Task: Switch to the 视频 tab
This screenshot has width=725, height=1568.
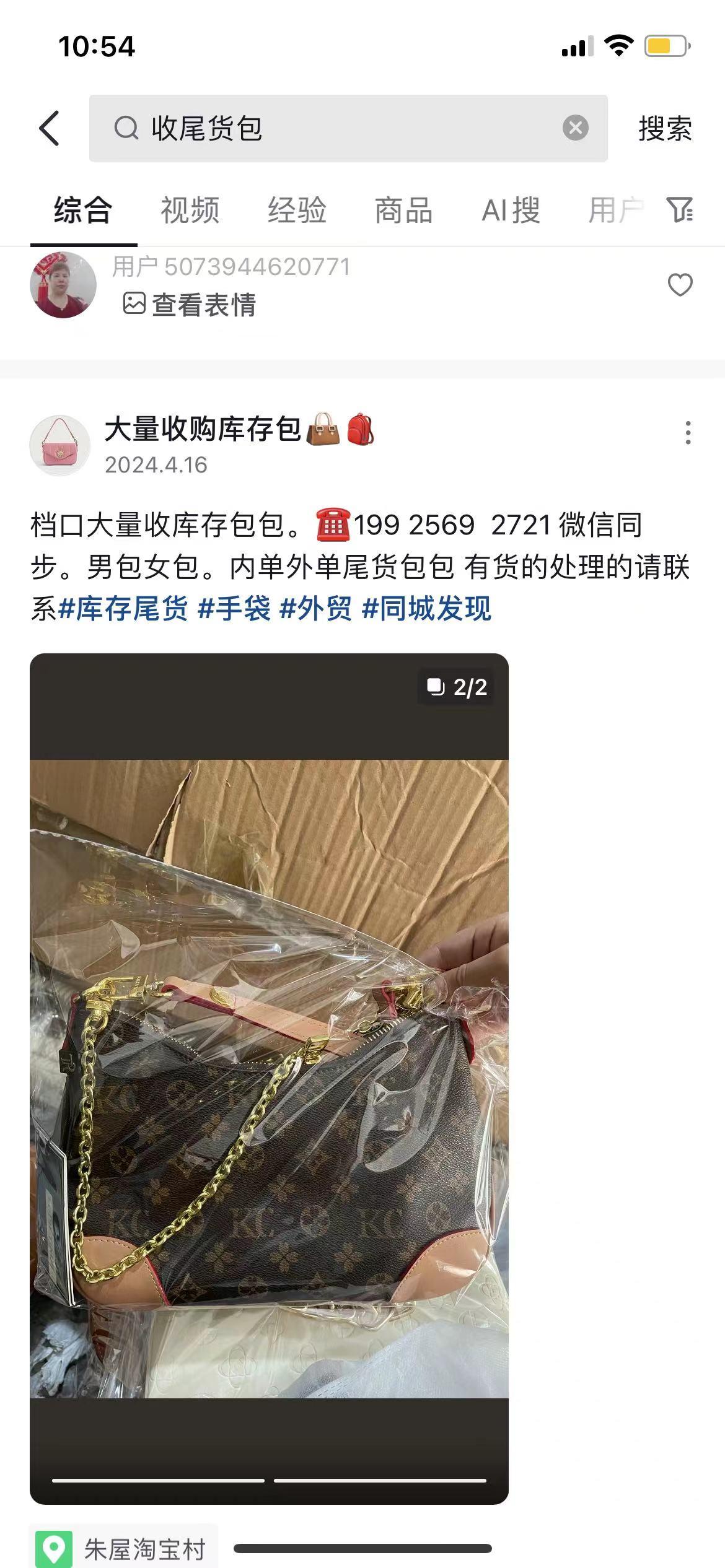Action: click(x=190, y=210)
